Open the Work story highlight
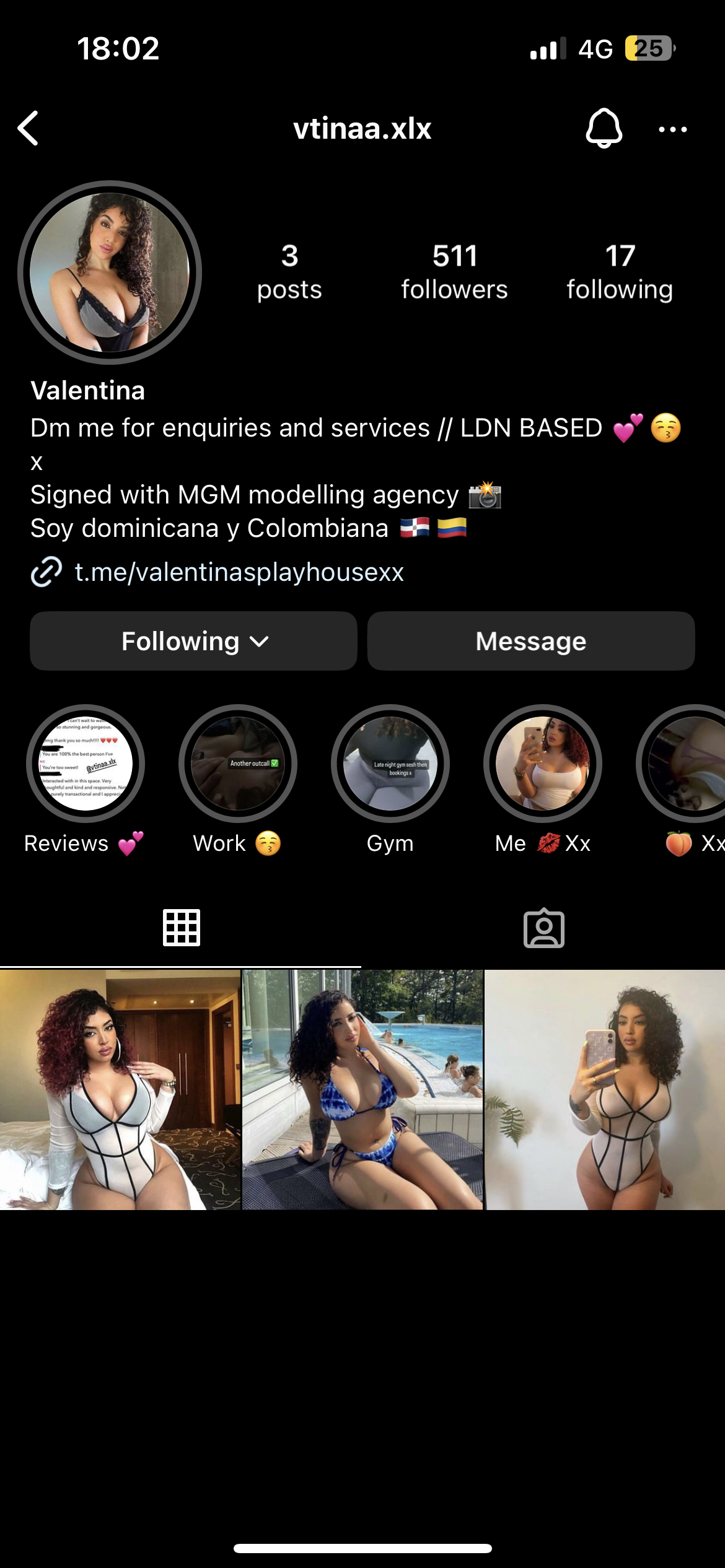This screenshot has height=1568, width=725. tap(238, 764)
